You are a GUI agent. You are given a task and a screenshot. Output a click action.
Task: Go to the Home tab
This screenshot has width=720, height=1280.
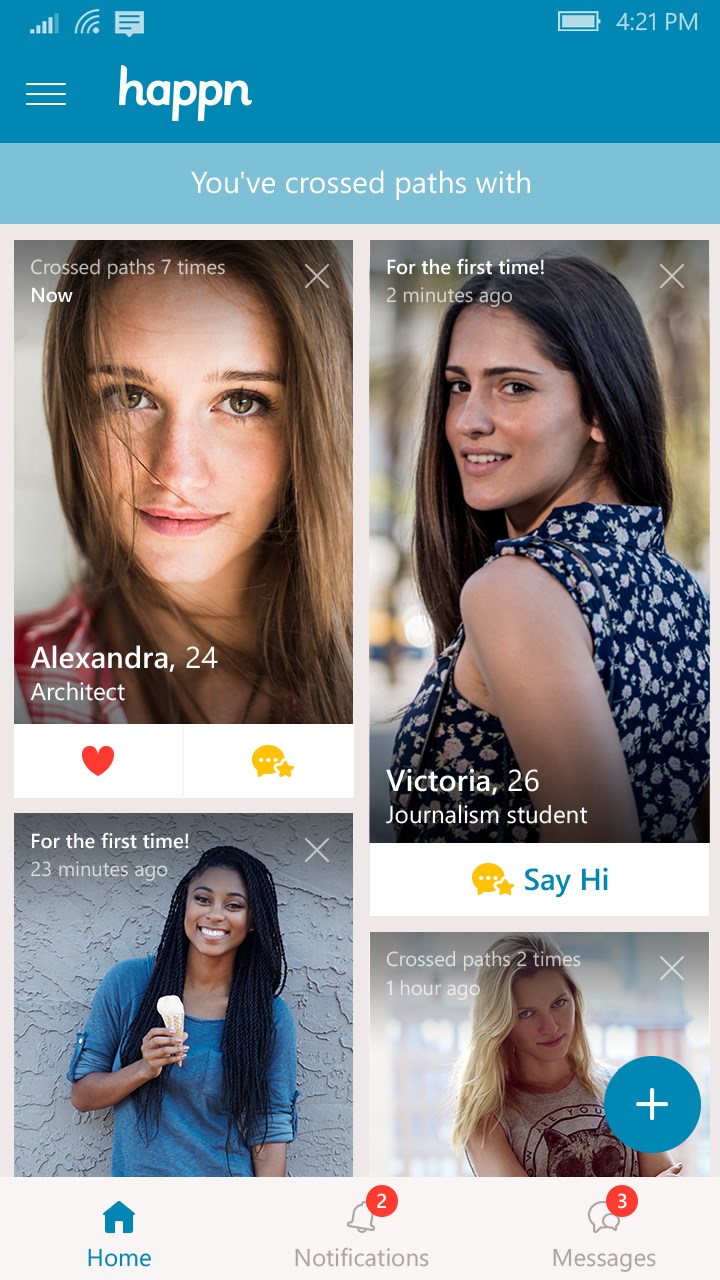pyautogui.click(x=119, y=1234)
